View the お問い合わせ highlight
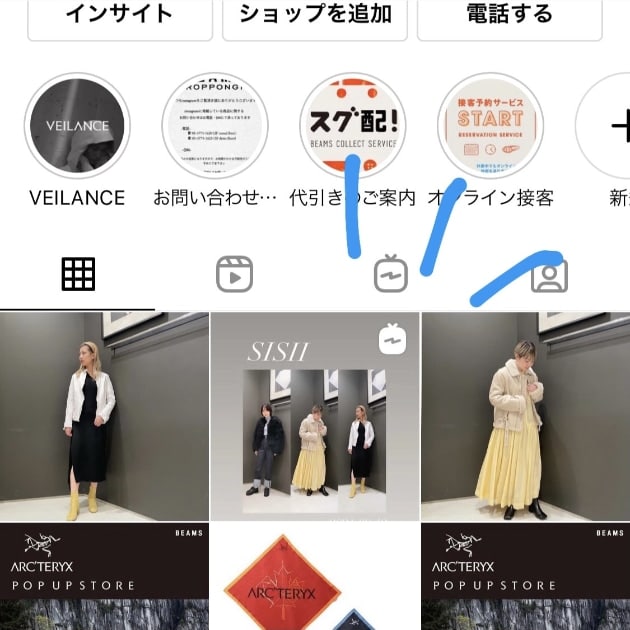The height and width of the screenshot is (630, 630). coord(215,125)
